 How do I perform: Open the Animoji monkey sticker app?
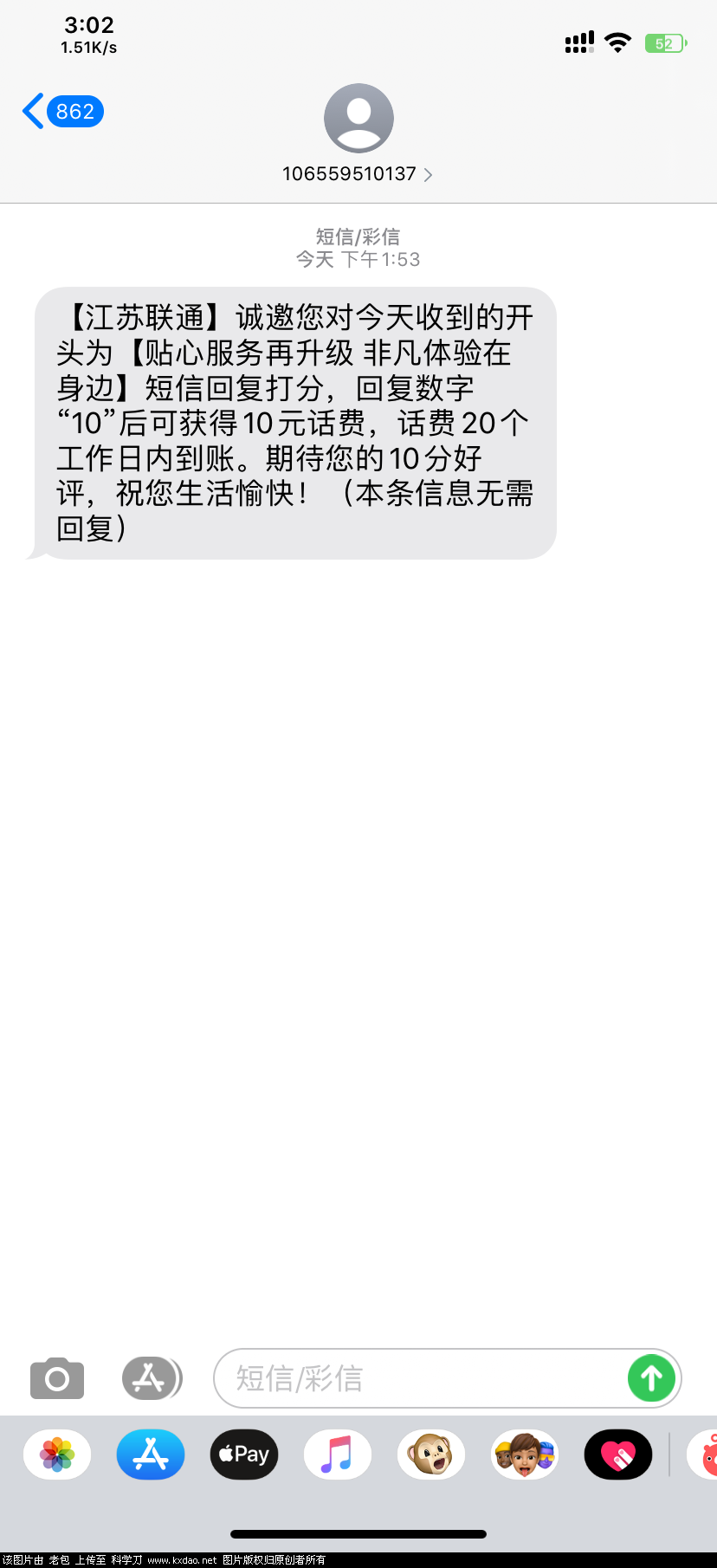(430, 1454)
